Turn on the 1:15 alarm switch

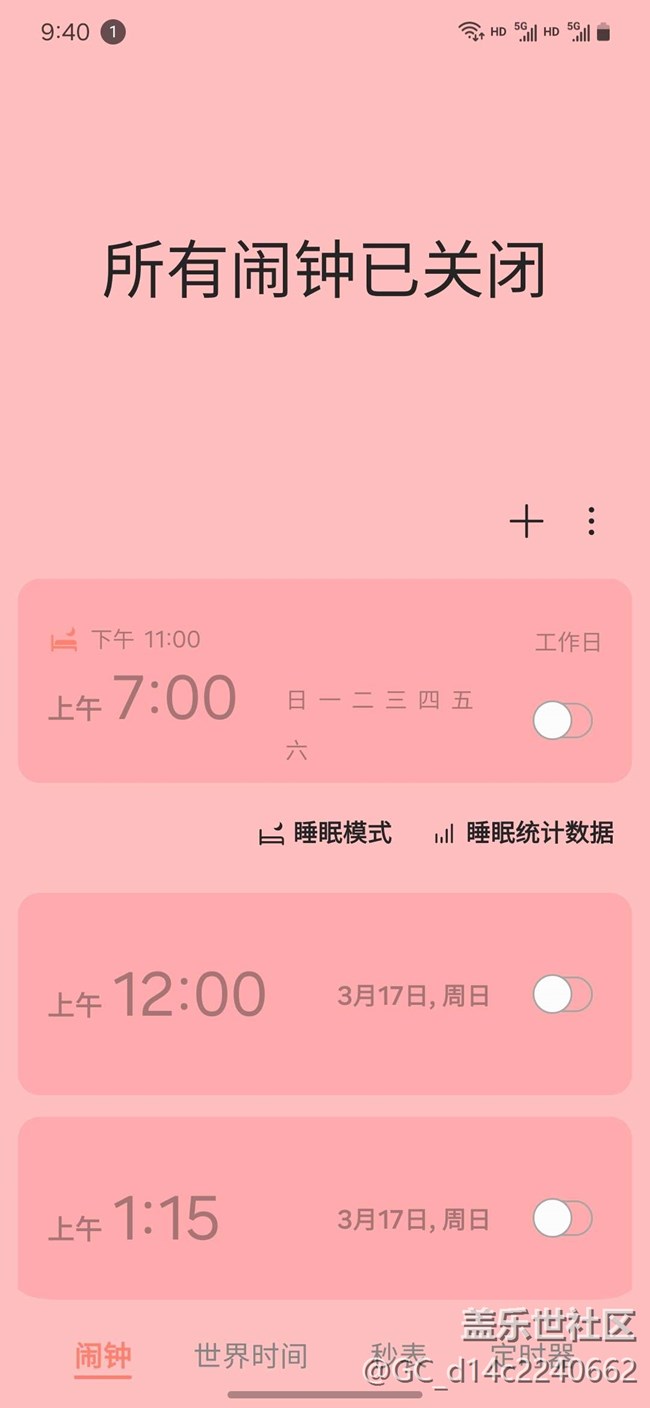coord(563,1219)
